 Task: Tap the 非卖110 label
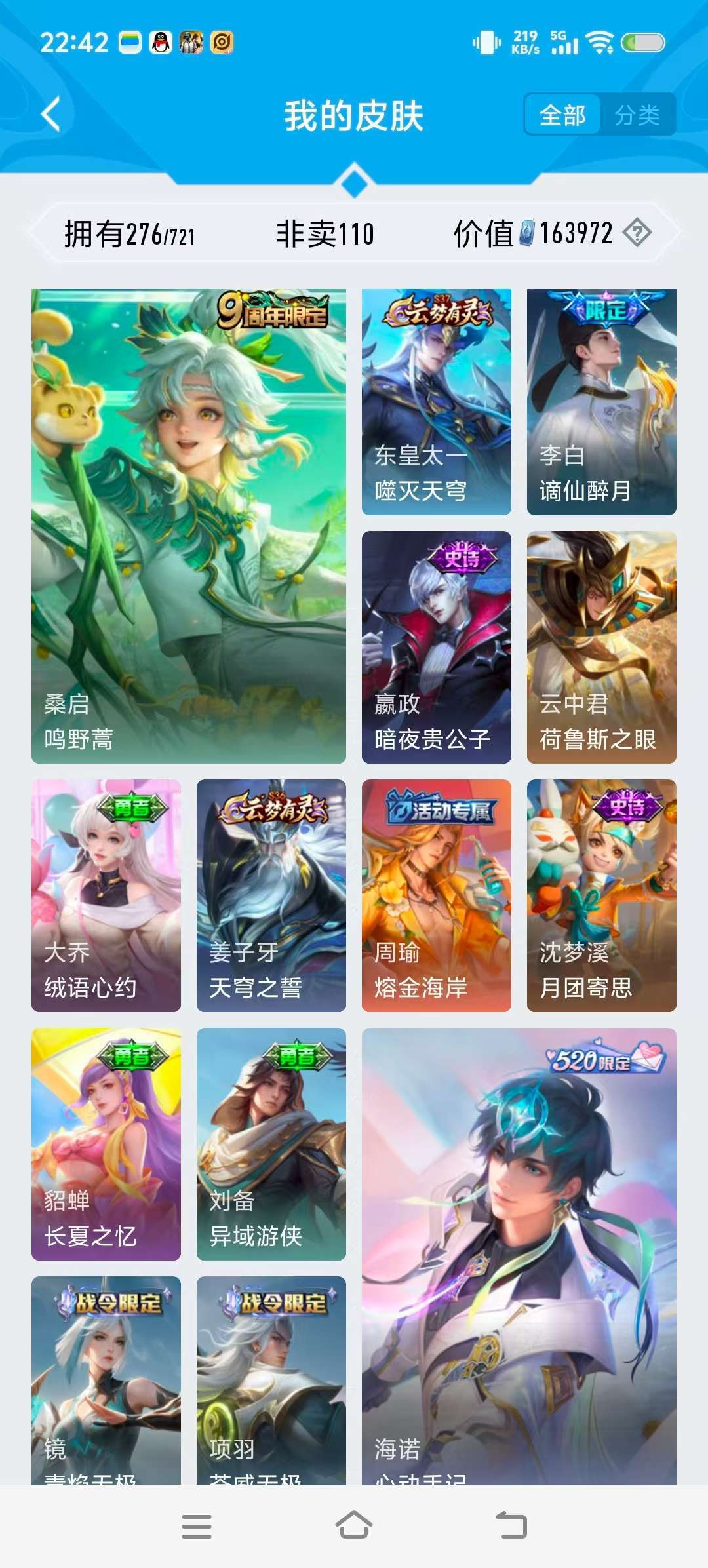[x=324, y=233]
